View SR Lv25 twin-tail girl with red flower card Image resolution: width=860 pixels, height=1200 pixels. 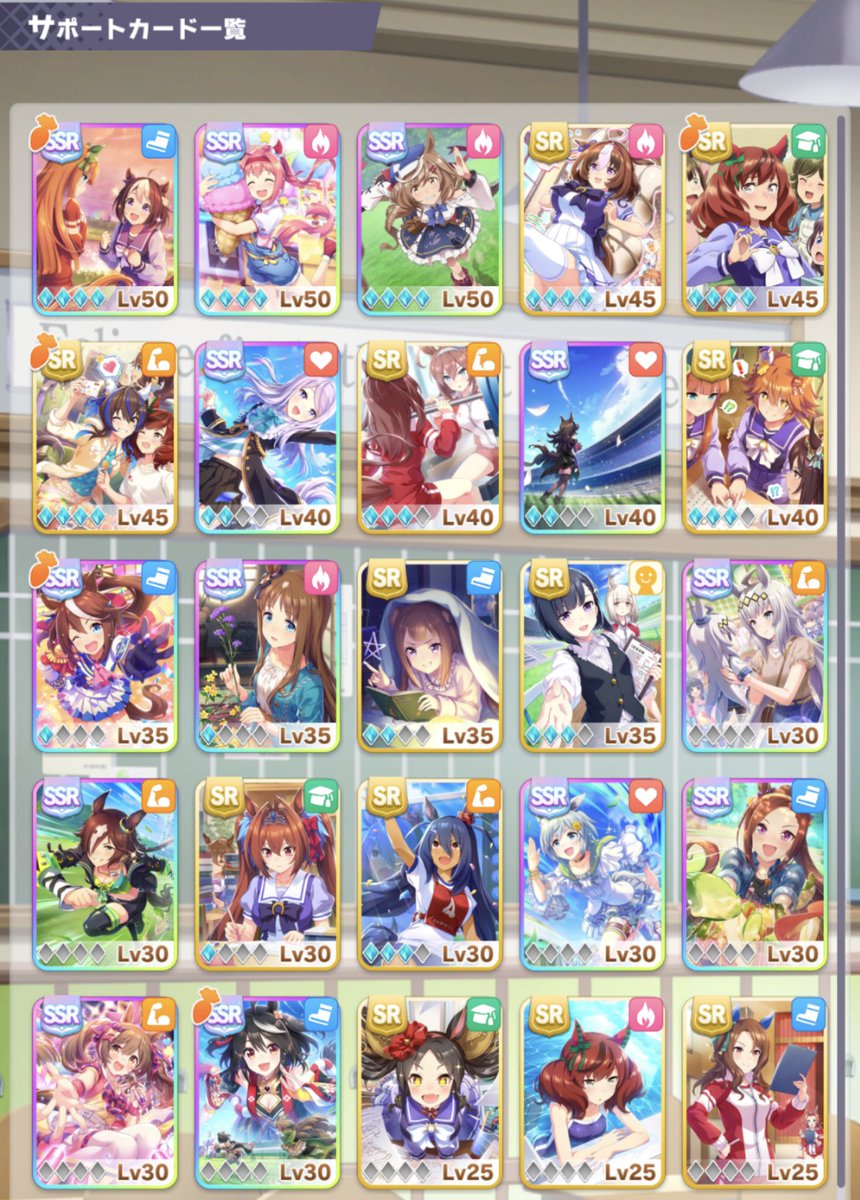coord(430,1090)
